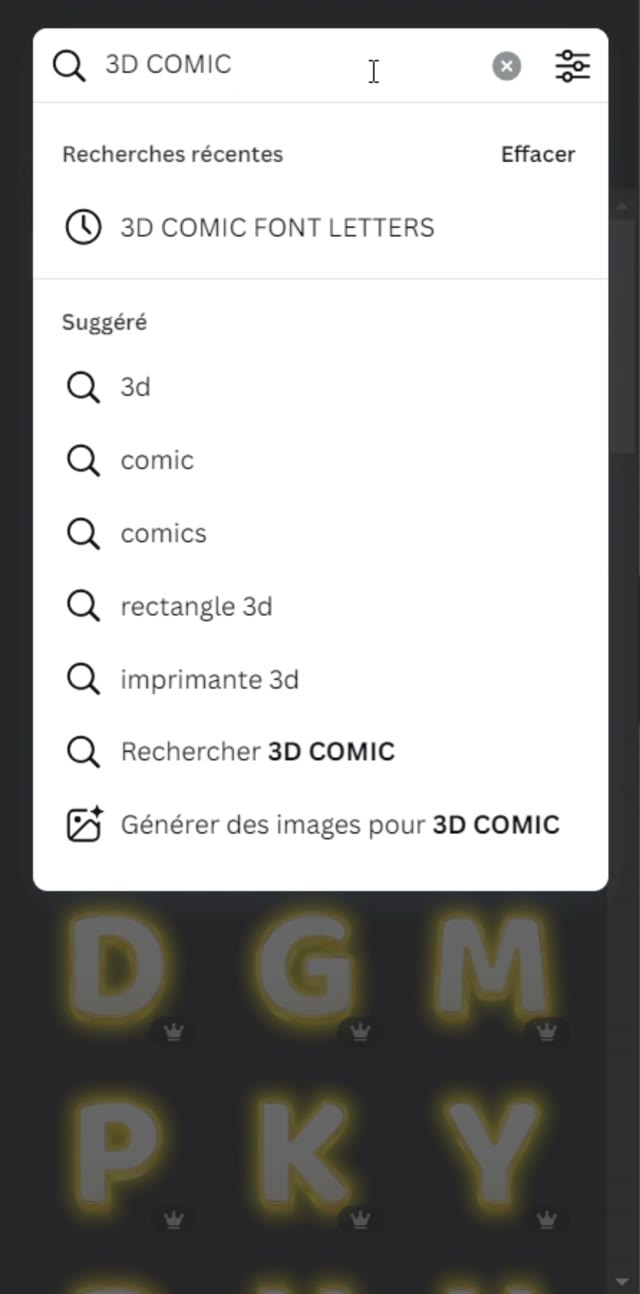The image size is (640, 1294).
Task: Tap Effacer to clear recent searches
Action: pos(538,154)
